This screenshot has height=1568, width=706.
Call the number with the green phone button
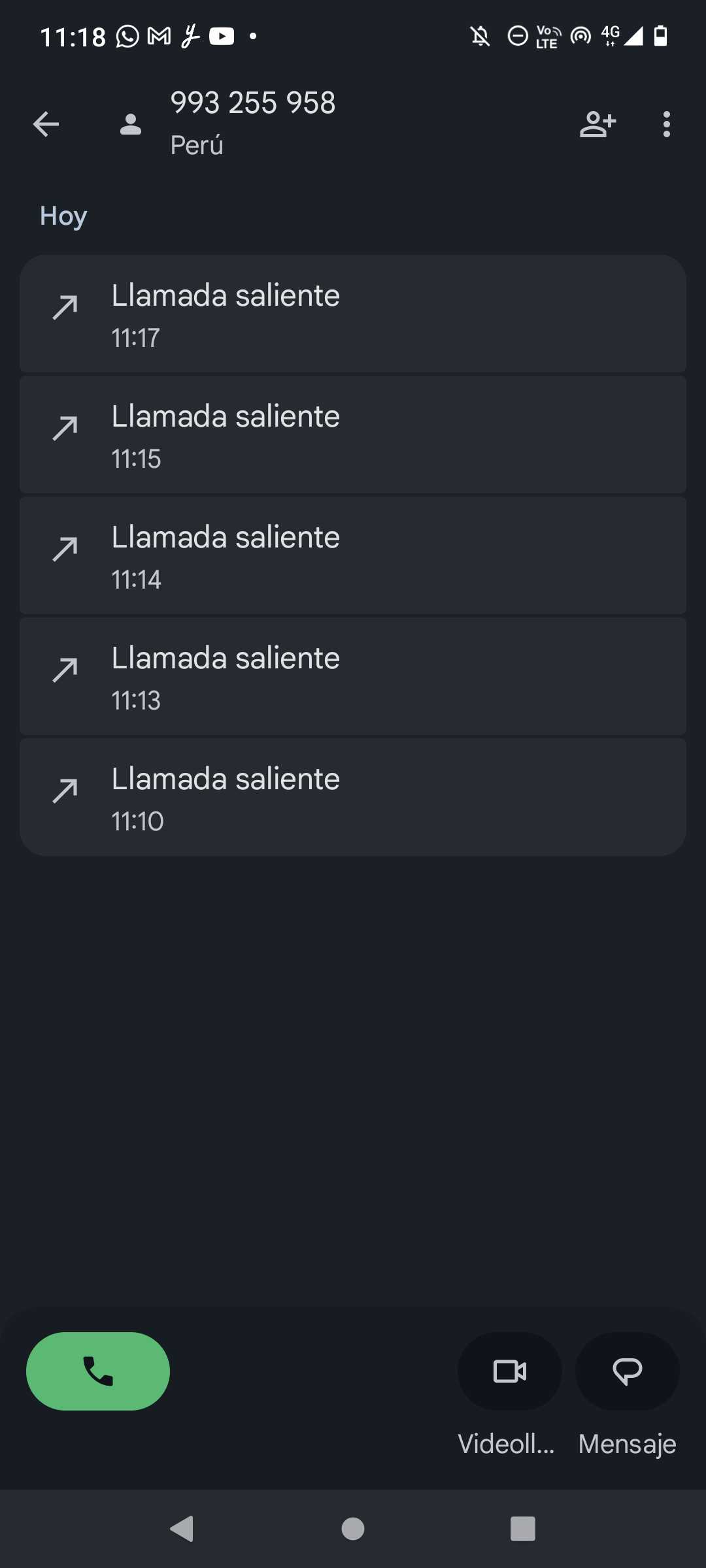(98, 1371)
